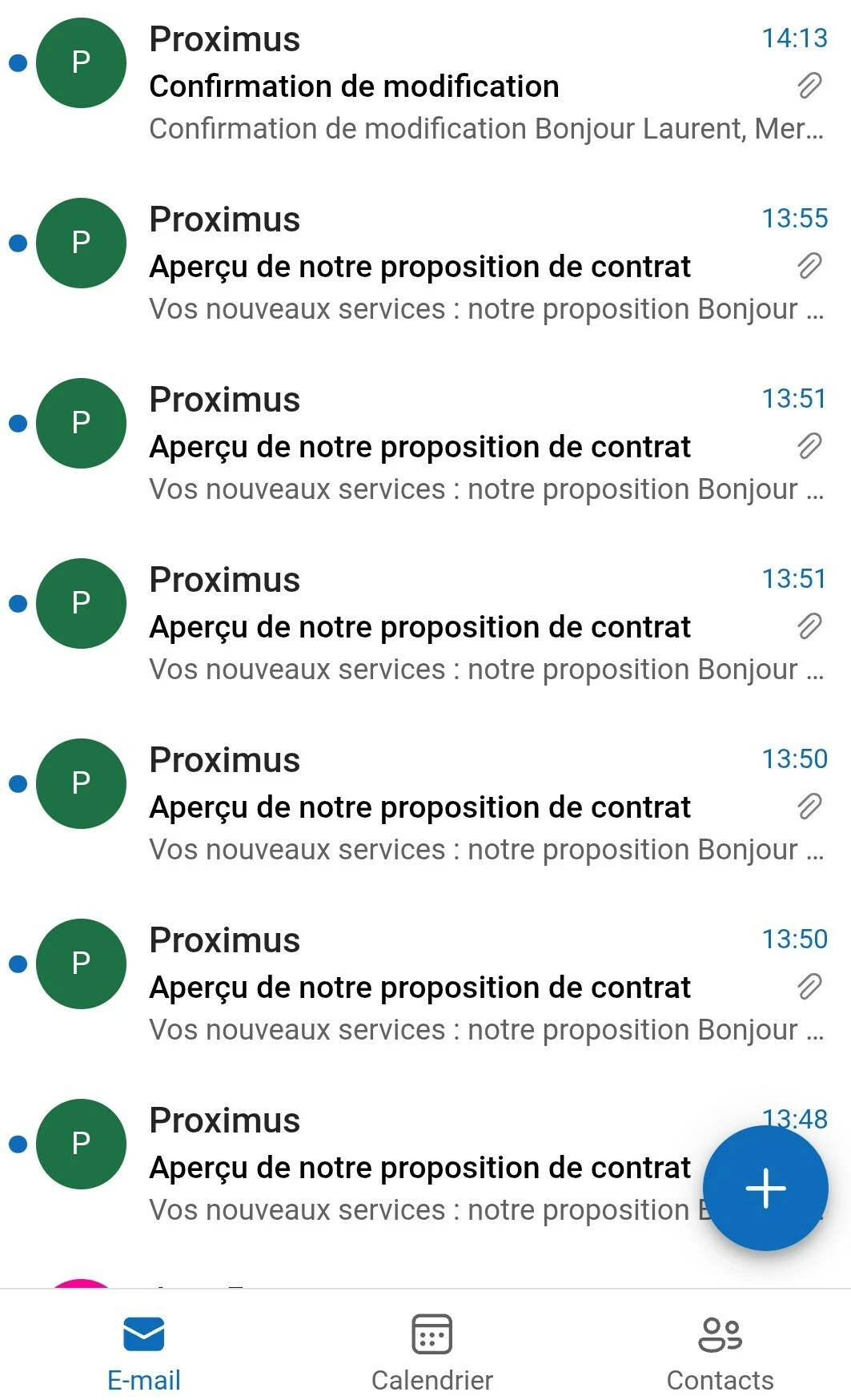This screenshot has width=851, height=1400.
Task: Open the Proximus email received at 13:48
Action: 400,1166
